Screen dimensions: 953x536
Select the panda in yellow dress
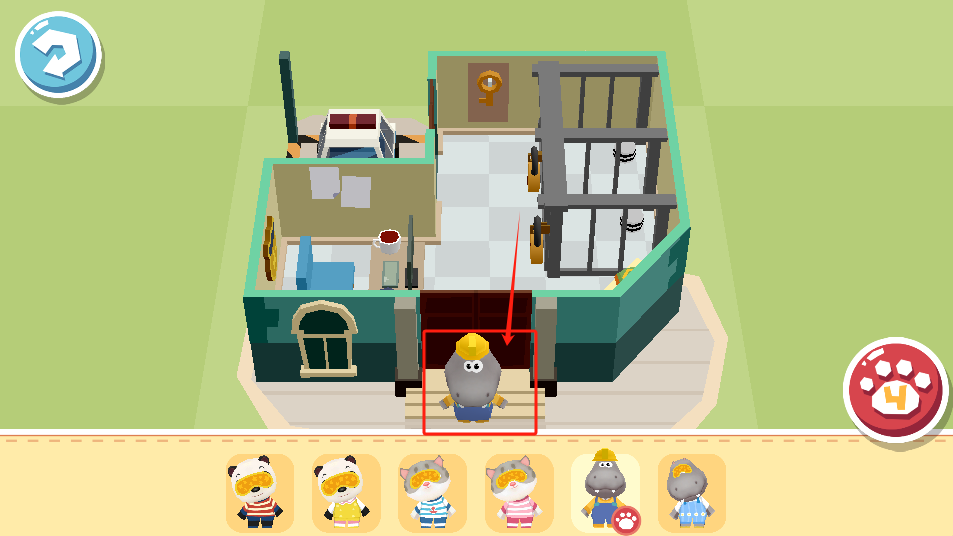coord(346,492)
